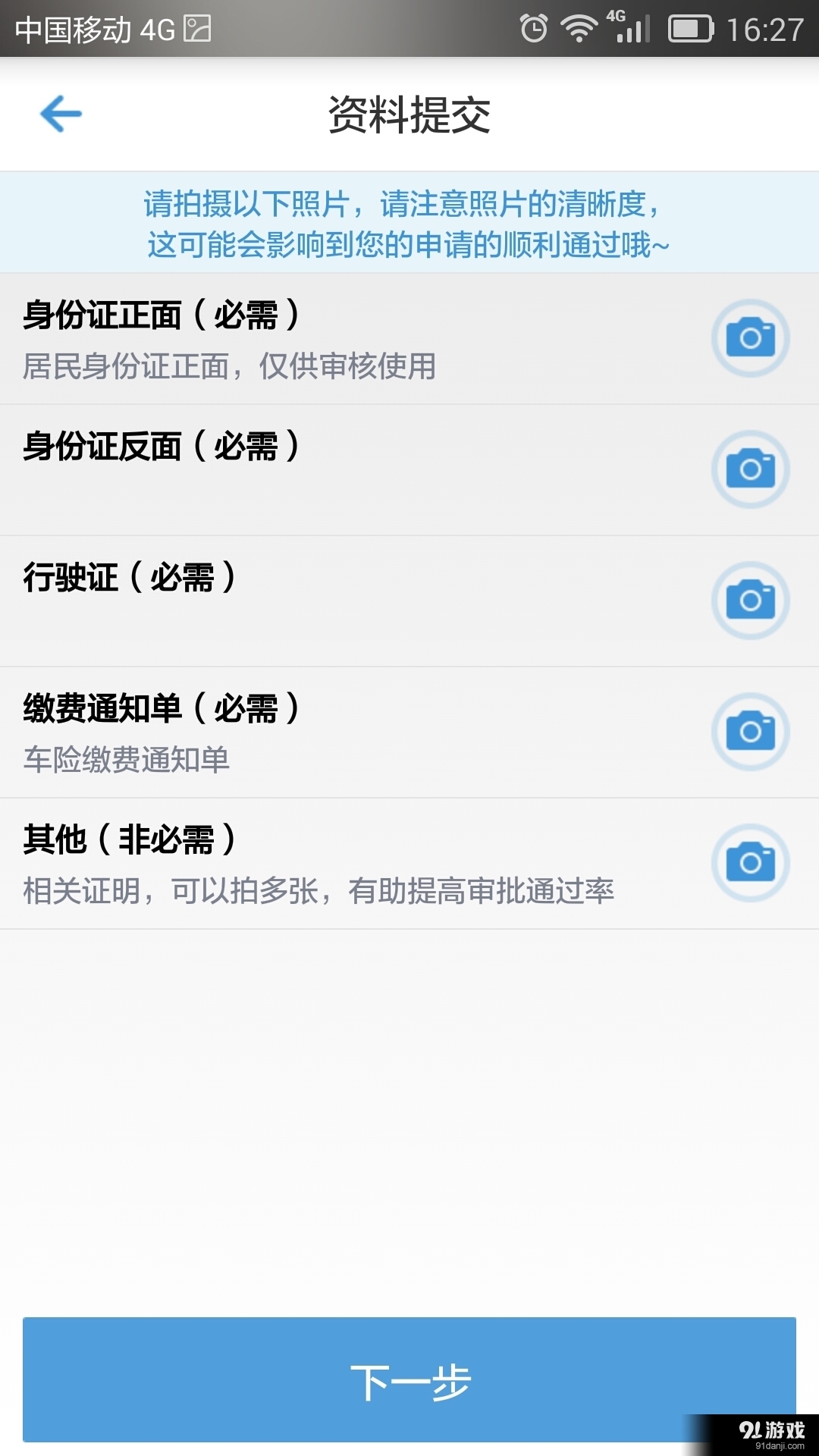Tap the camera icon for 行驶证
Image resolution: width=819 pixels, height=1456 pixels.
(750, 600)
